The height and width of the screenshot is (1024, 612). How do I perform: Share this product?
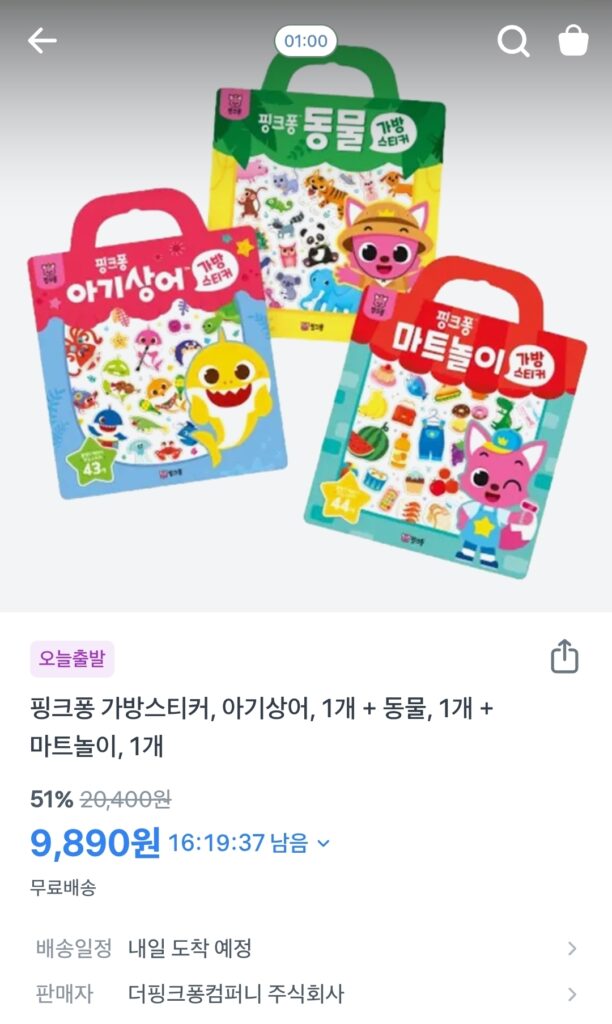tap(565, 657)
